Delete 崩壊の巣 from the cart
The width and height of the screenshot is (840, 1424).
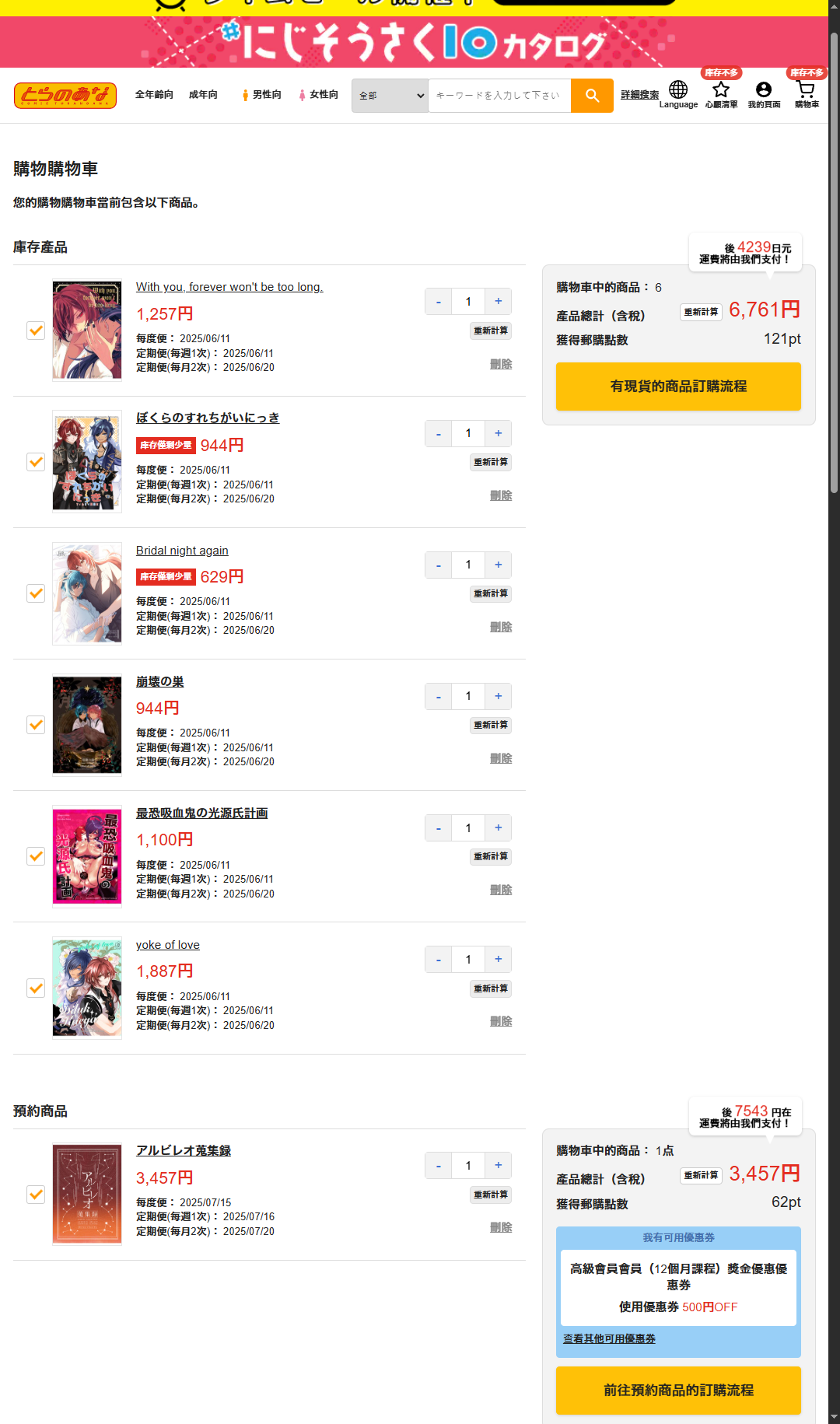501,758
